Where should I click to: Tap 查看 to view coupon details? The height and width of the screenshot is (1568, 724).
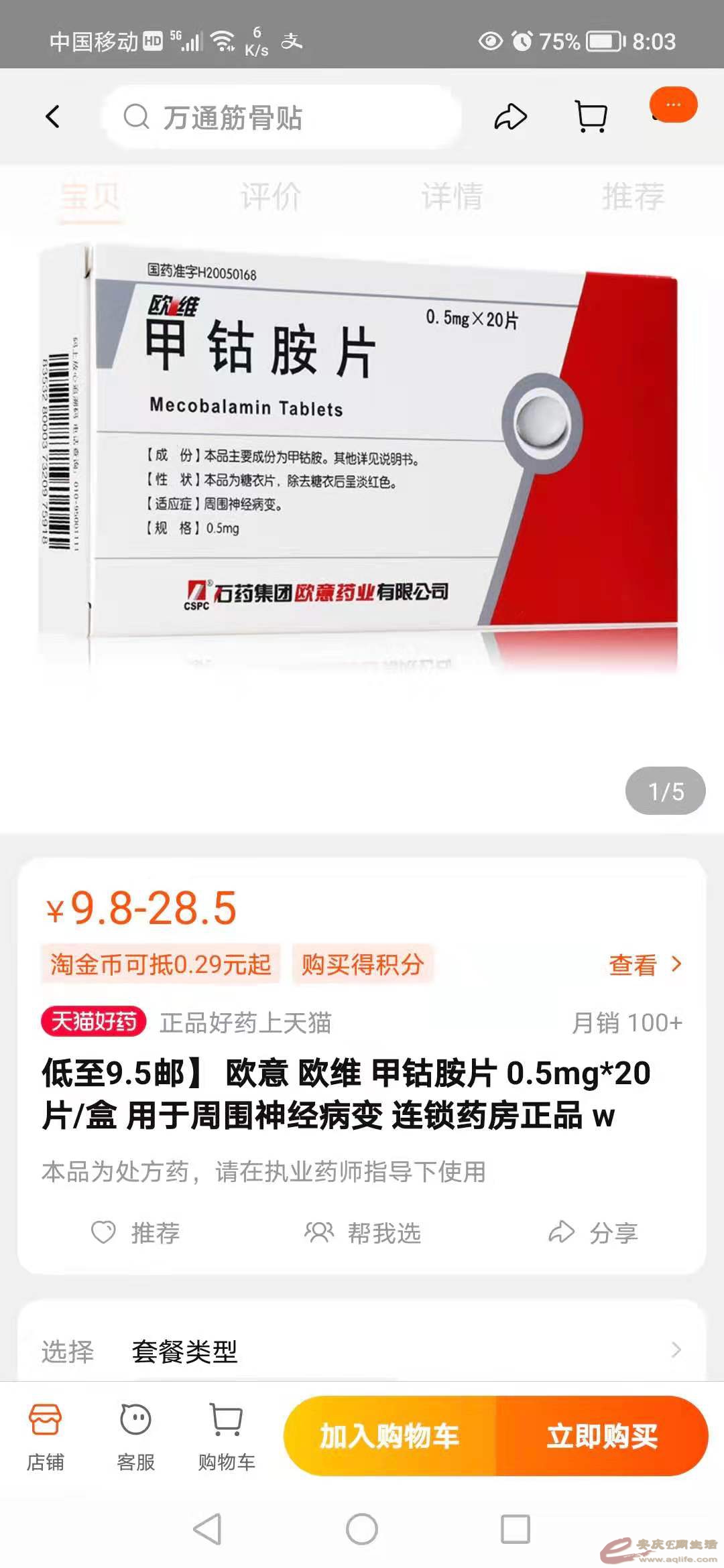(644, 965)
